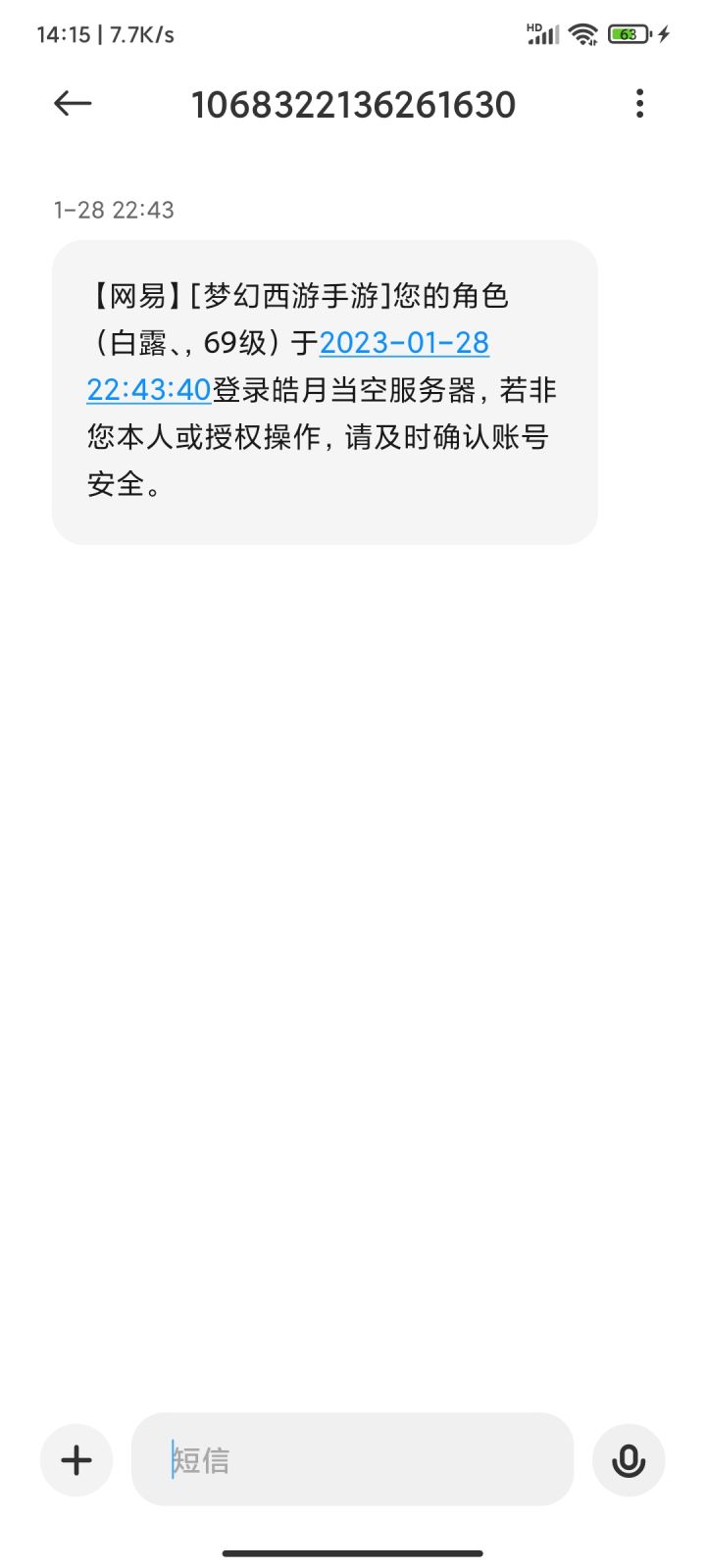Tap the microphone voice input button
The height and width of the screenshot is (1568, 706).
629,1460
